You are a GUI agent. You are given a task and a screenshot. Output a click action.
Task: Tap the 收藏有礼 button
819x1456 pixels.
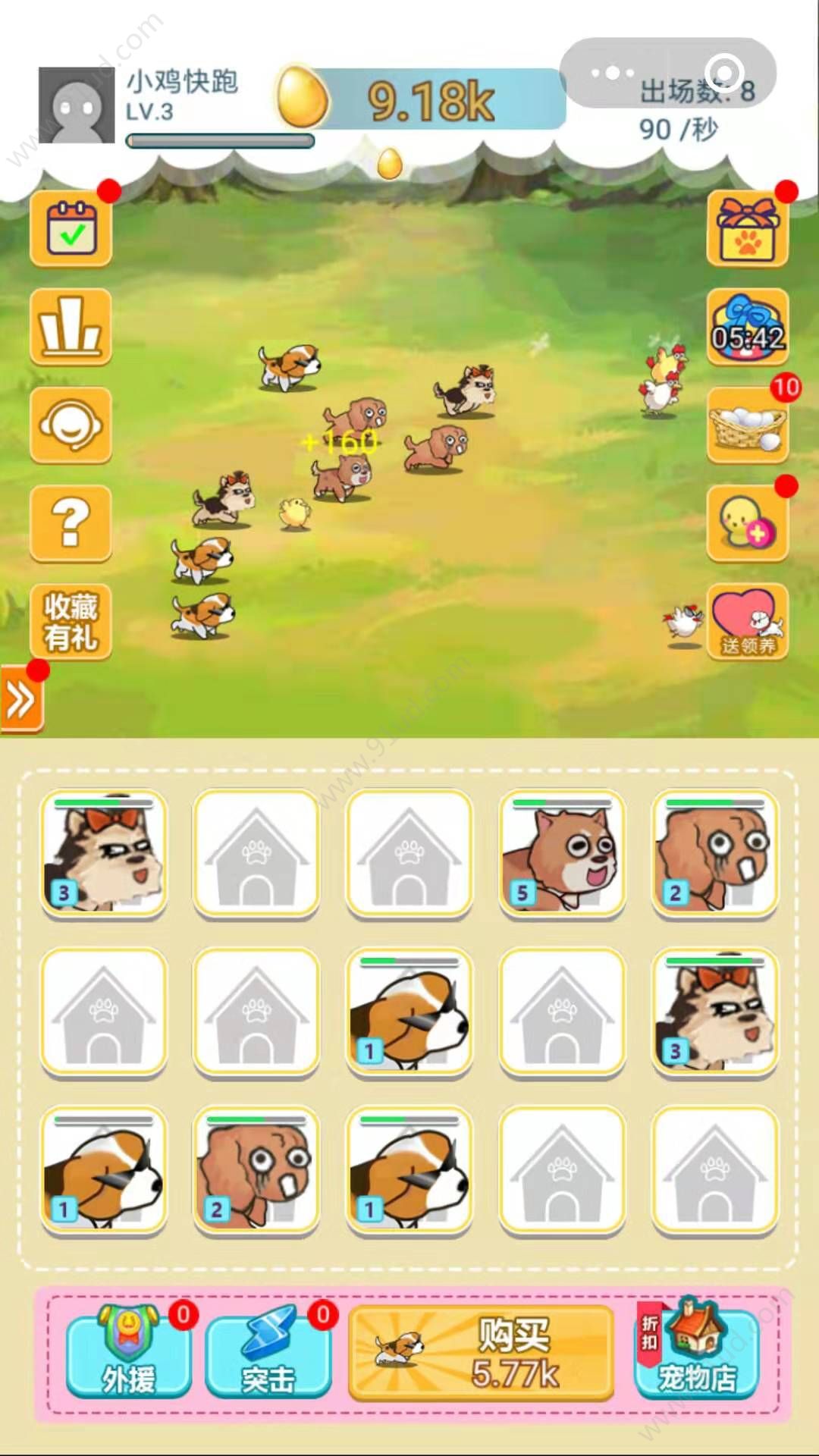point(71,622)
